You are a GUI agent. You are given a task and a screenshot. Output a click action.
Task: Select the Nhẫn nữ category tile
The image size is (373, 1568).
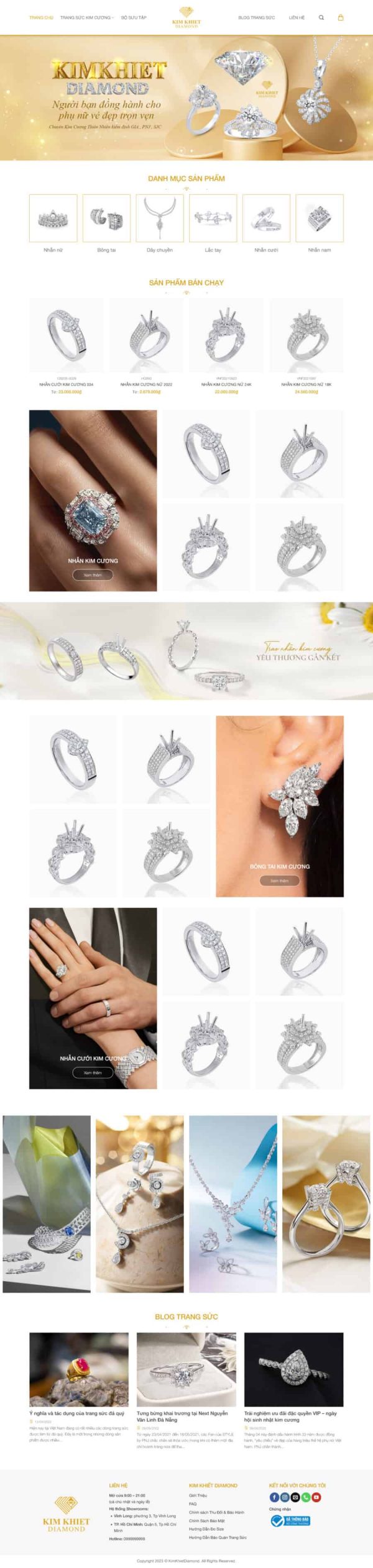click(x=53, y=218)
